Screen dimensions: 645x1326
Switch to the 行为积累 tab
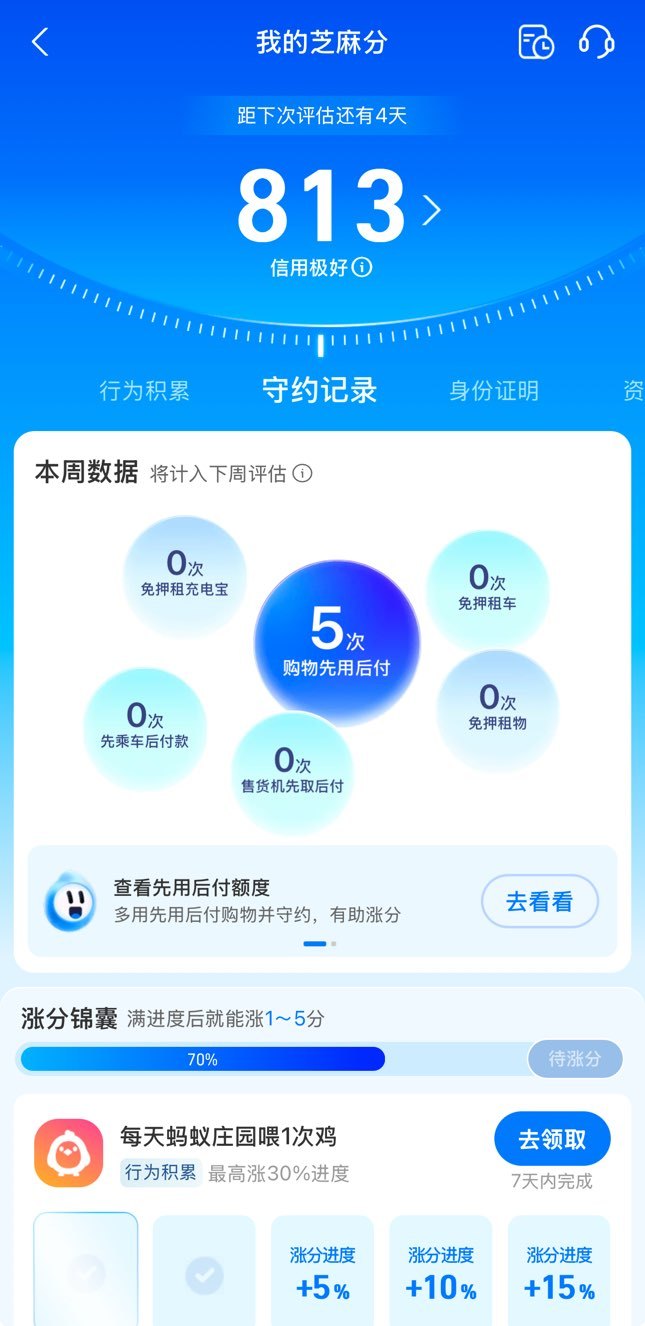(x=144, y=391)
